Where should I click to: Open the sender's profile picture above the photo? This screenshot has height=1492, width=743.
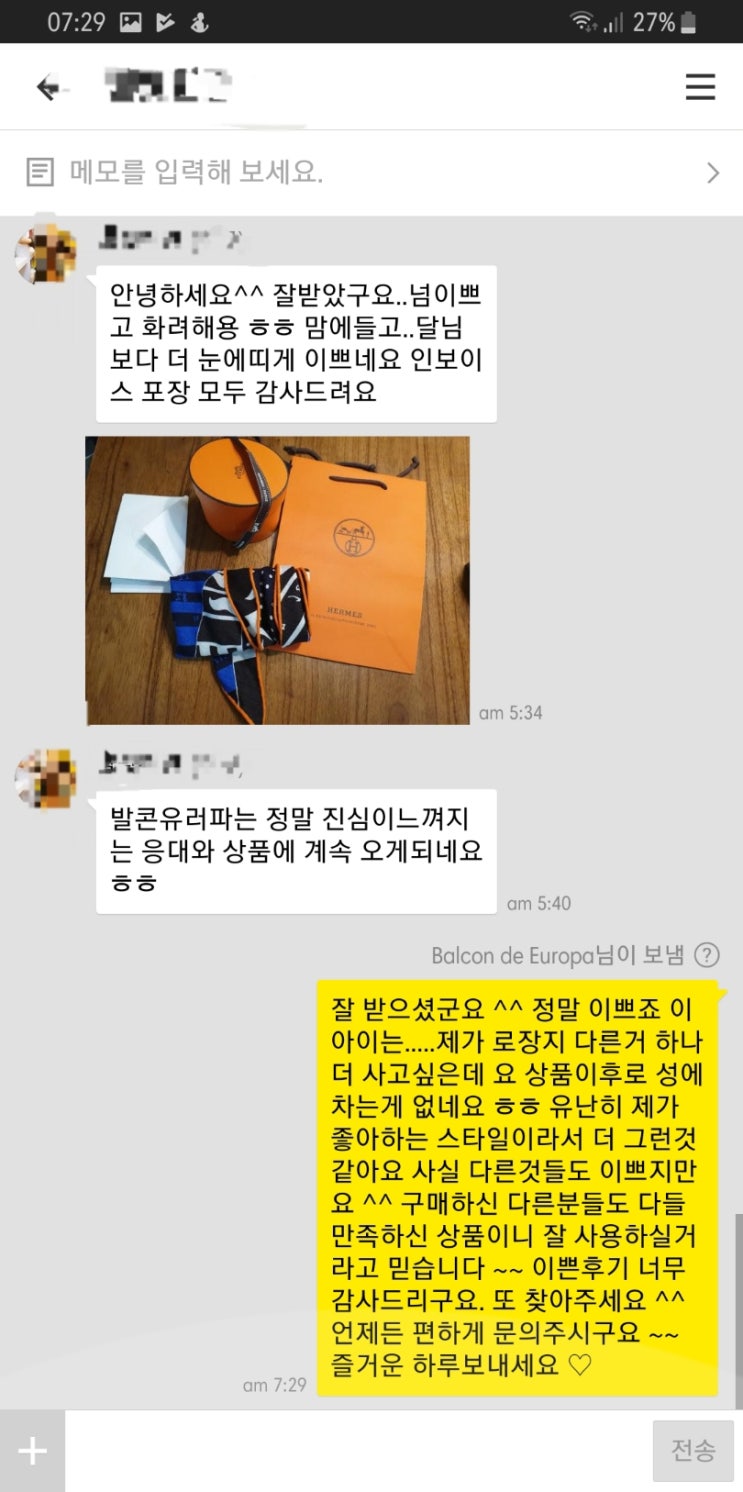[x=47, y=254]
